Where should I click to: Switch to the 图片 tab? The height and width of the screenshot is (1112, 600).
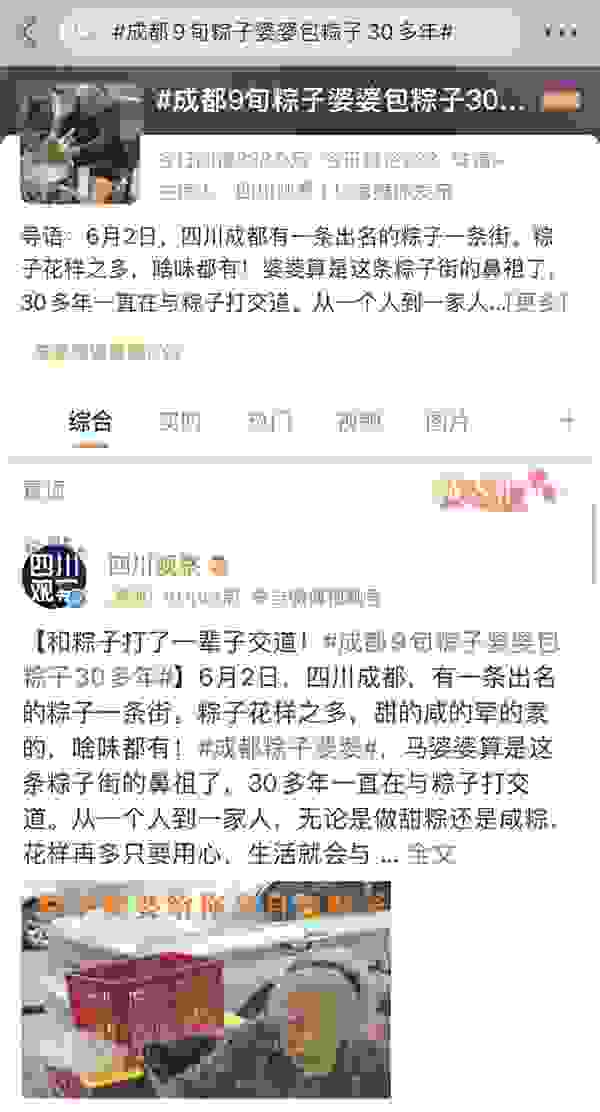446,421
